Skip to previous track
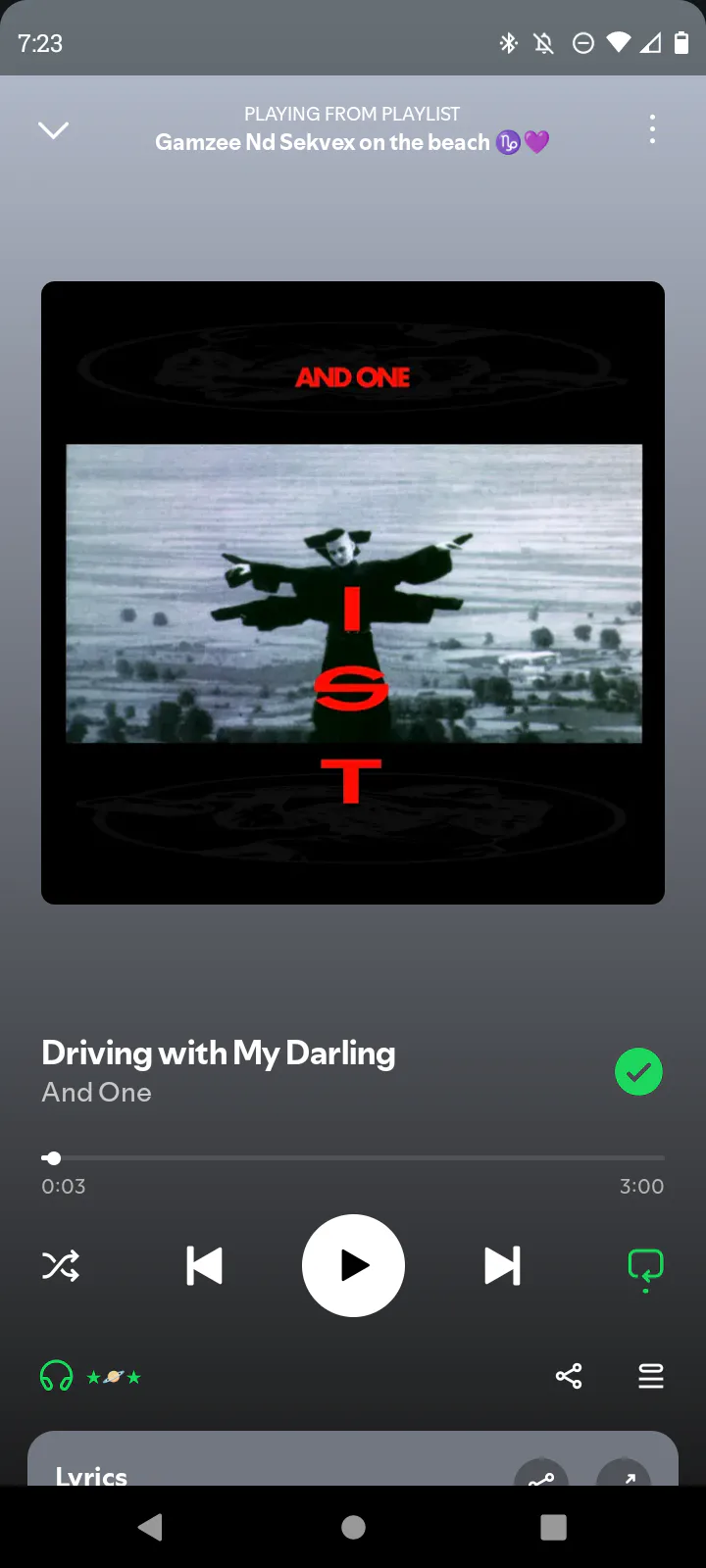 204,1266
